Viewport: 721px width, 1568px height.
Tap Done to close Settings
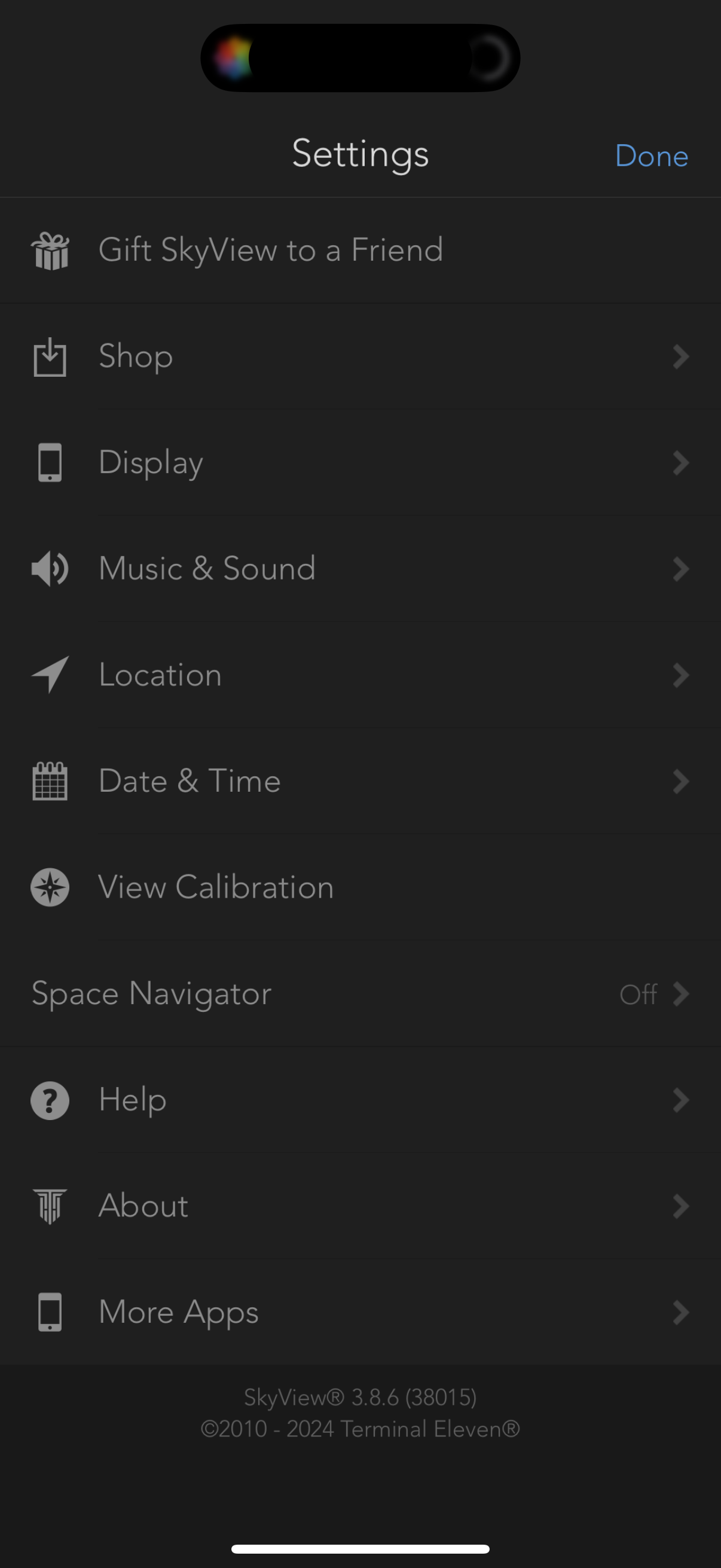click(651, 157)
